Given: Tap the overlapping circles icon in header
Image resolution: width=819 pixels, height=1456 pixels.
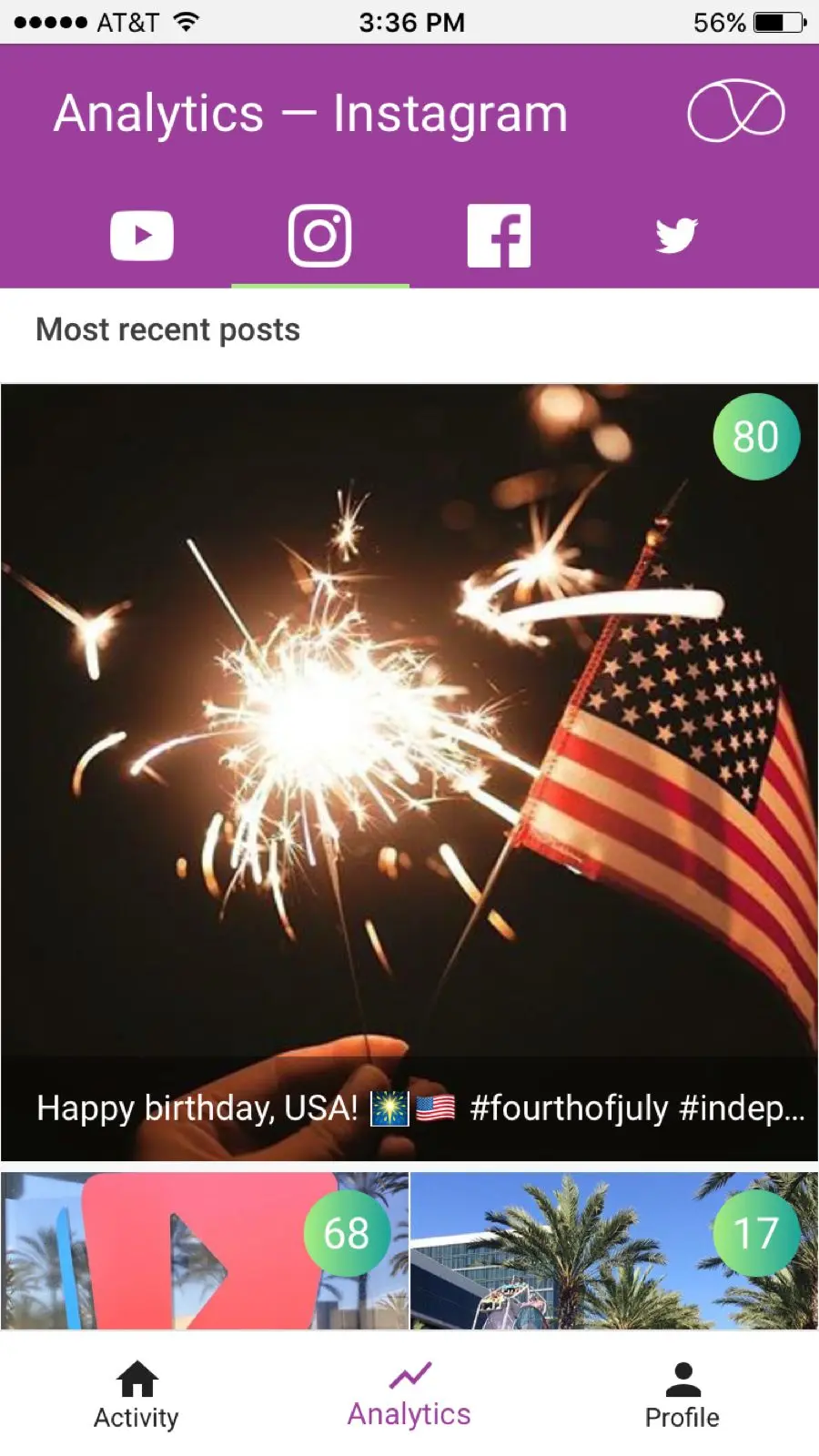Looking at the screenshot, I should [x=735, y=112].
